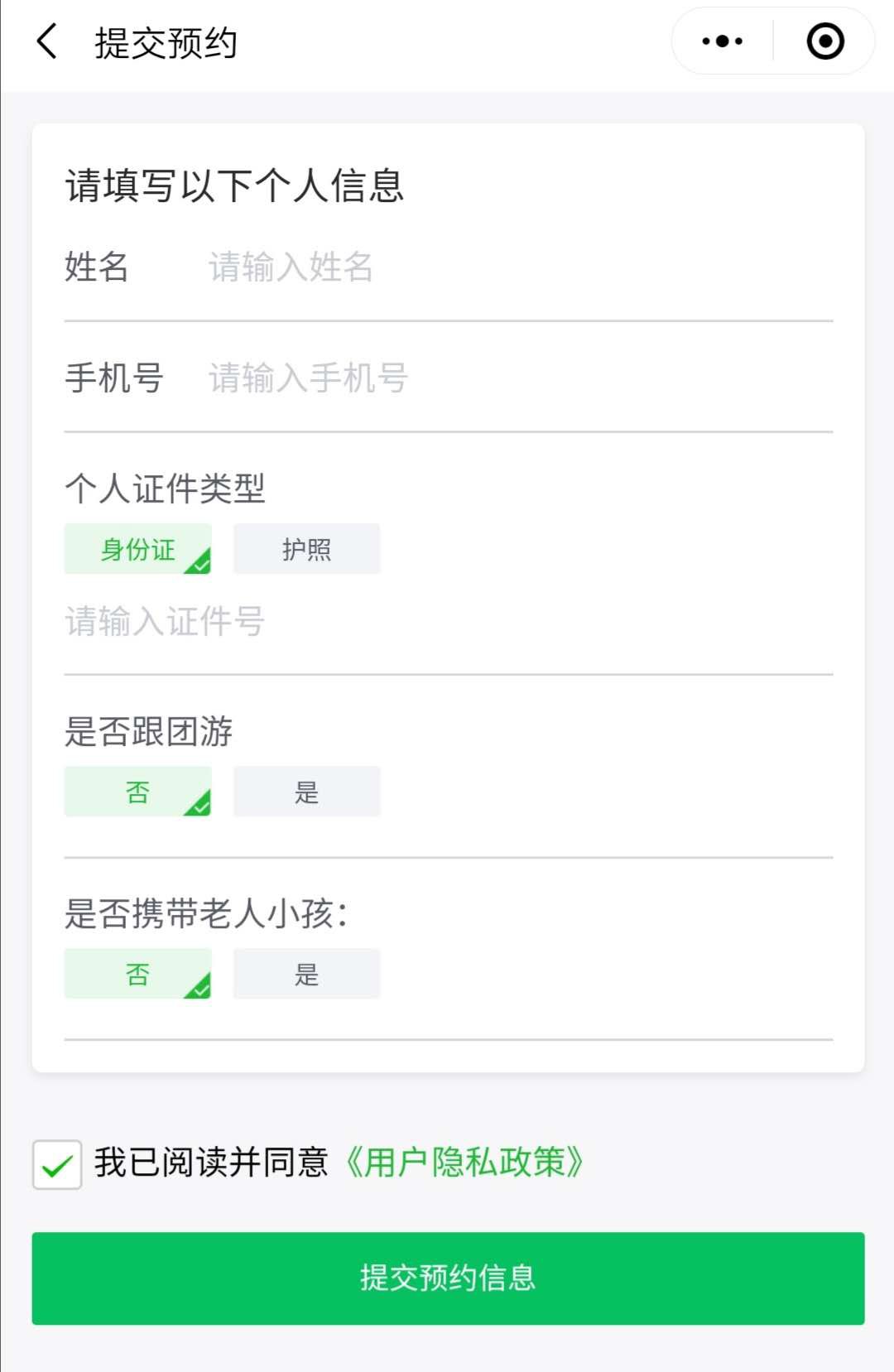Choose 是 for 是否跟团游
The height and width of the screenshot is (1372, 894).
[306, 792]
